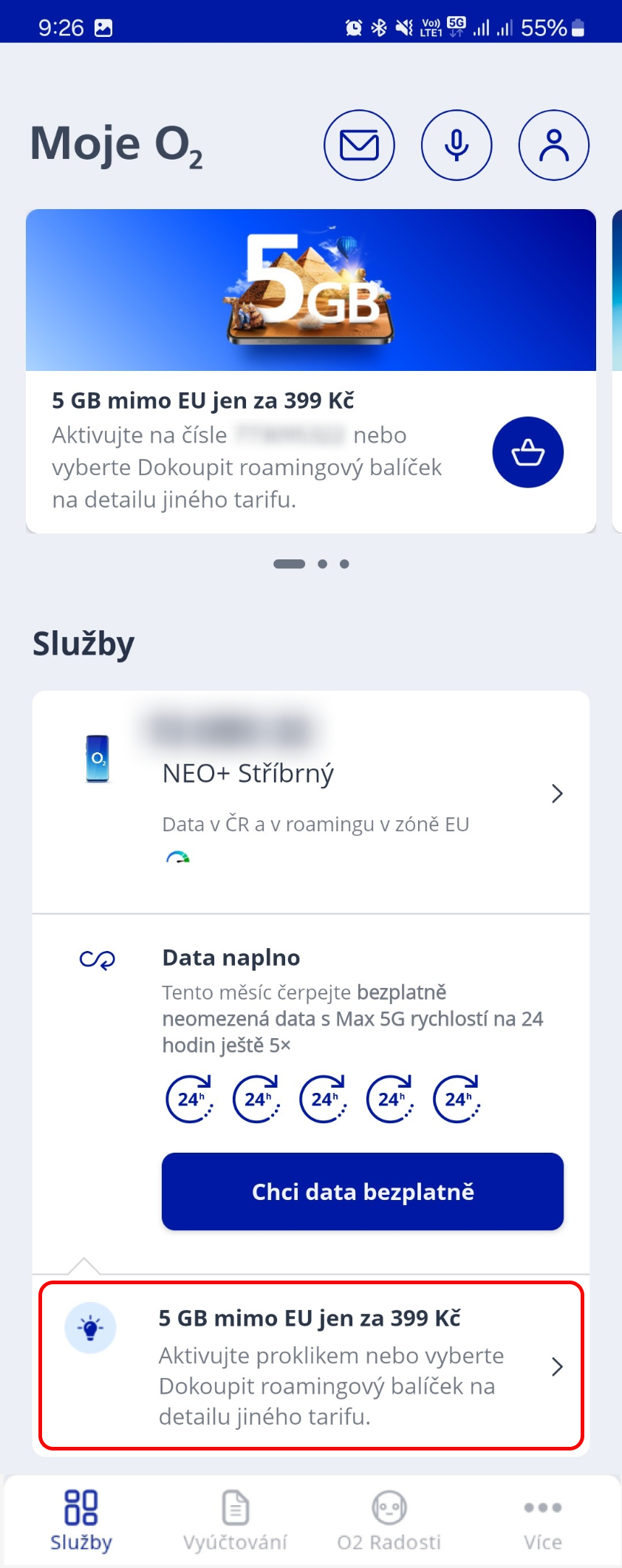
Task: Expand NEO+ Stříbrný tariff details via its chevron
Action: (x=558, y=794)
